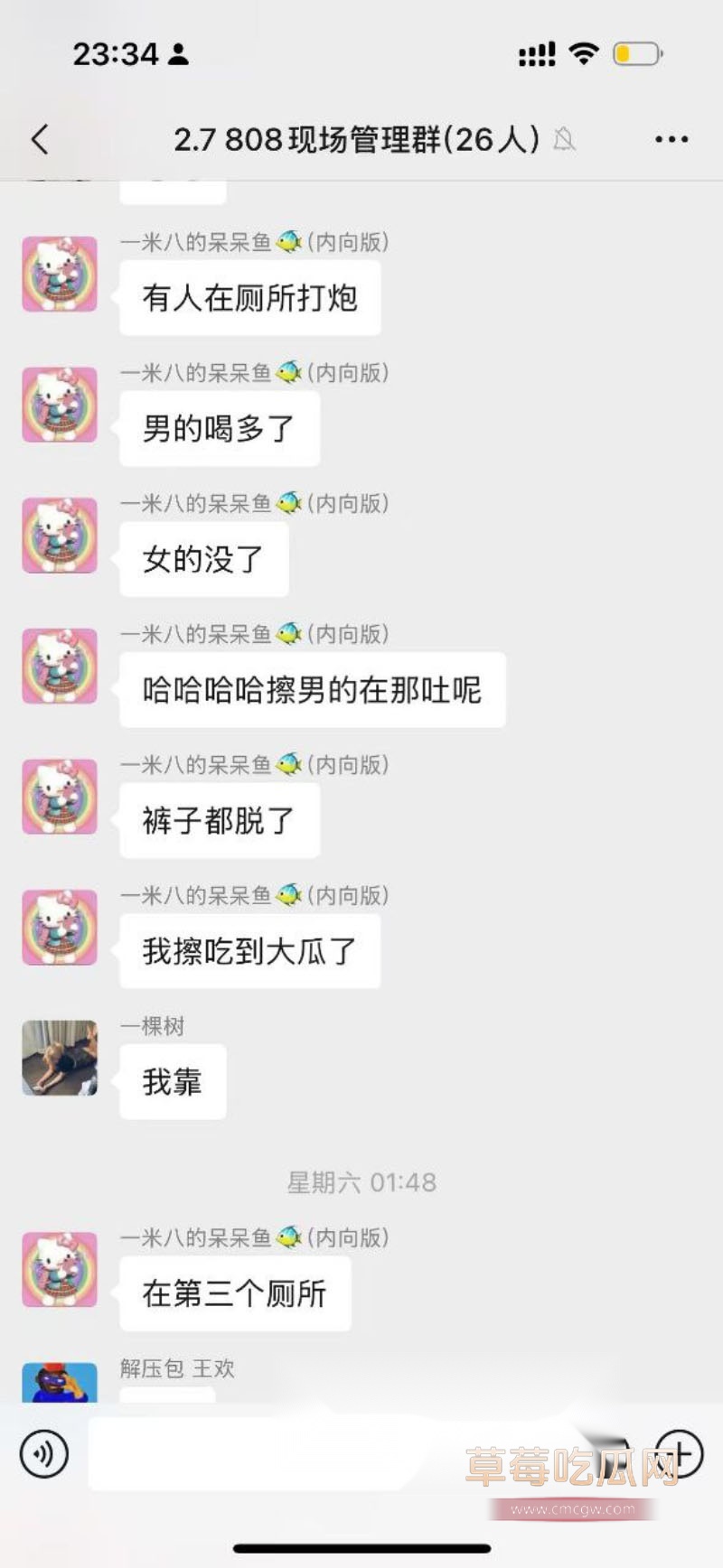Open the group chat's more options menu
The width and height of the screenshot is (723, 1568).
click(671, 140)
